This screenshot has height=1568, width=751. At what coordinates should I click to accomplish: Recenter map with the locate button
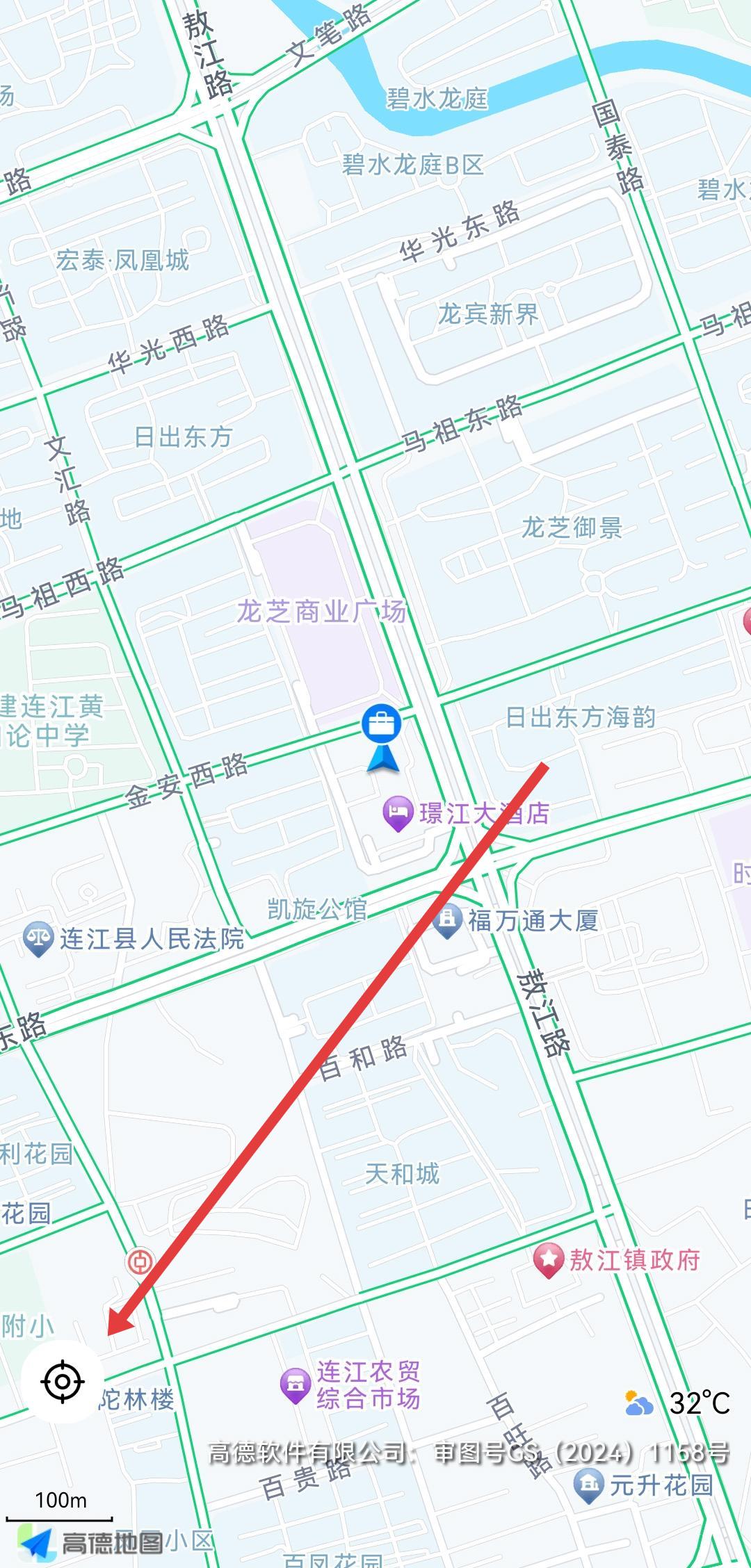[x=63, y=1381]
